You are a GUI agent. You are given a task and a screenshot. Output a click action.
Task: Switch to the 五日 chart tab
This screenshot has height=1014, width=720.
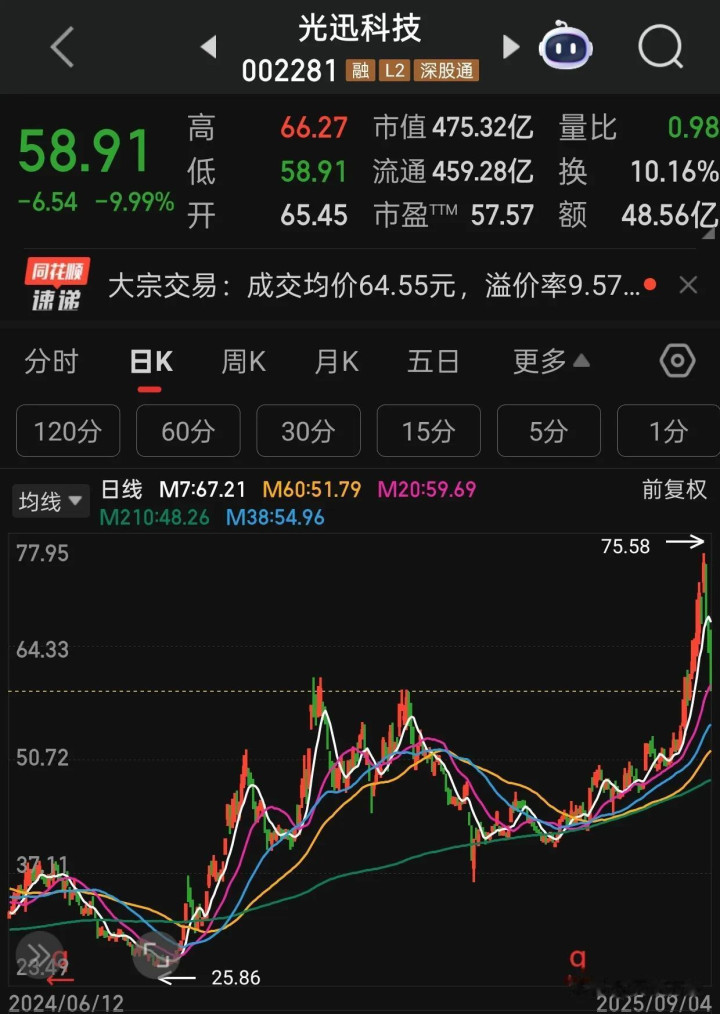click(433, 362)
